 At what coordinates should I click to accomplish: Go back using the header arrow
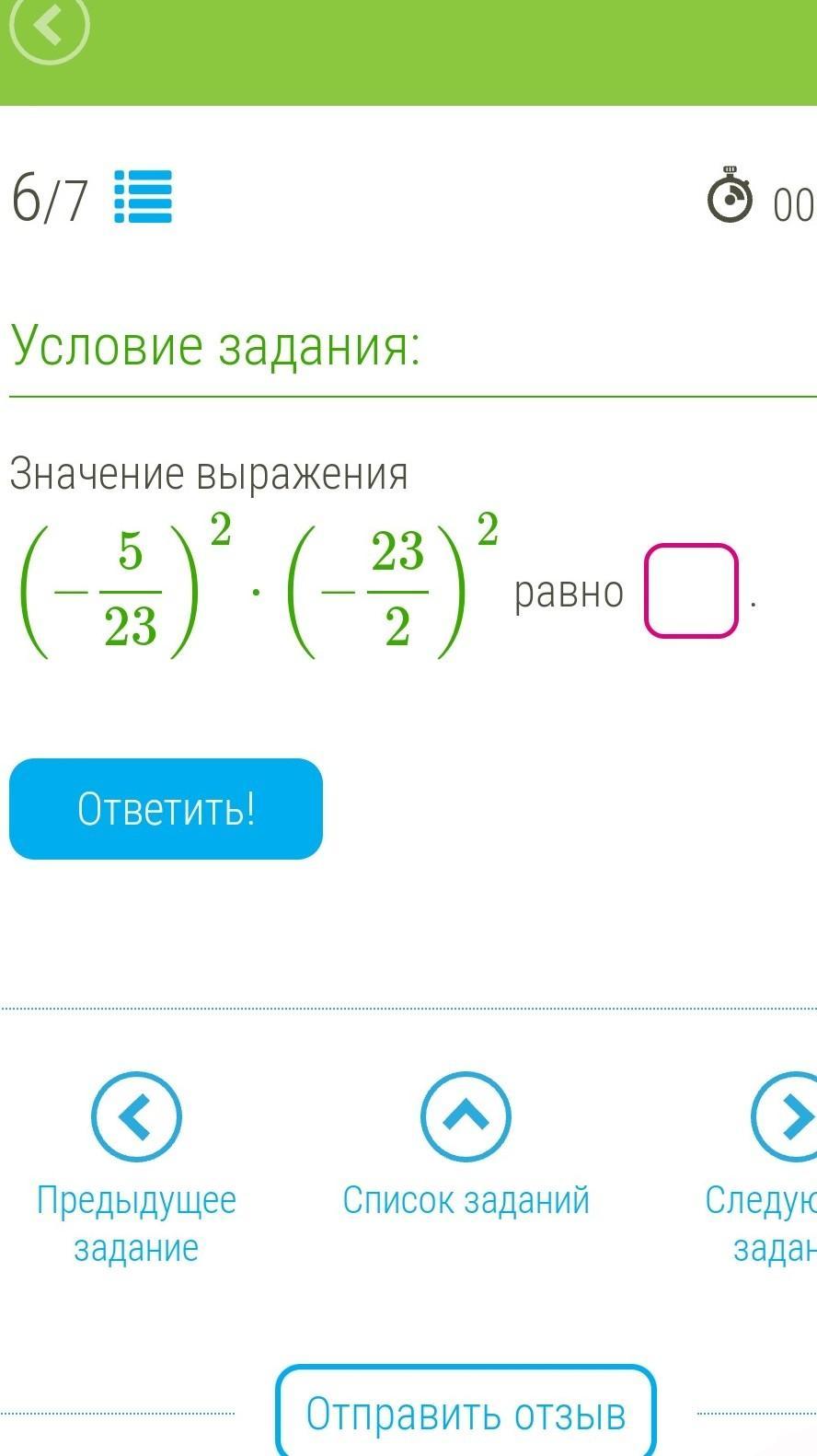point(48,28)
